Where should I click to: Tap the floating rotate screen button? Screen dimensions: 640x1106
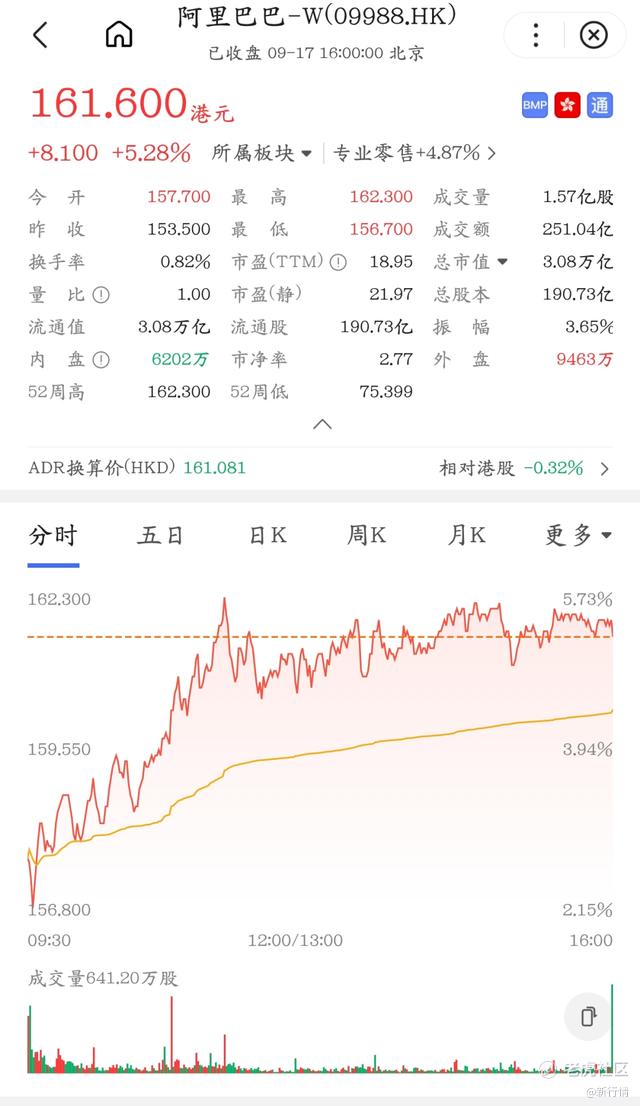(588, 1017)
